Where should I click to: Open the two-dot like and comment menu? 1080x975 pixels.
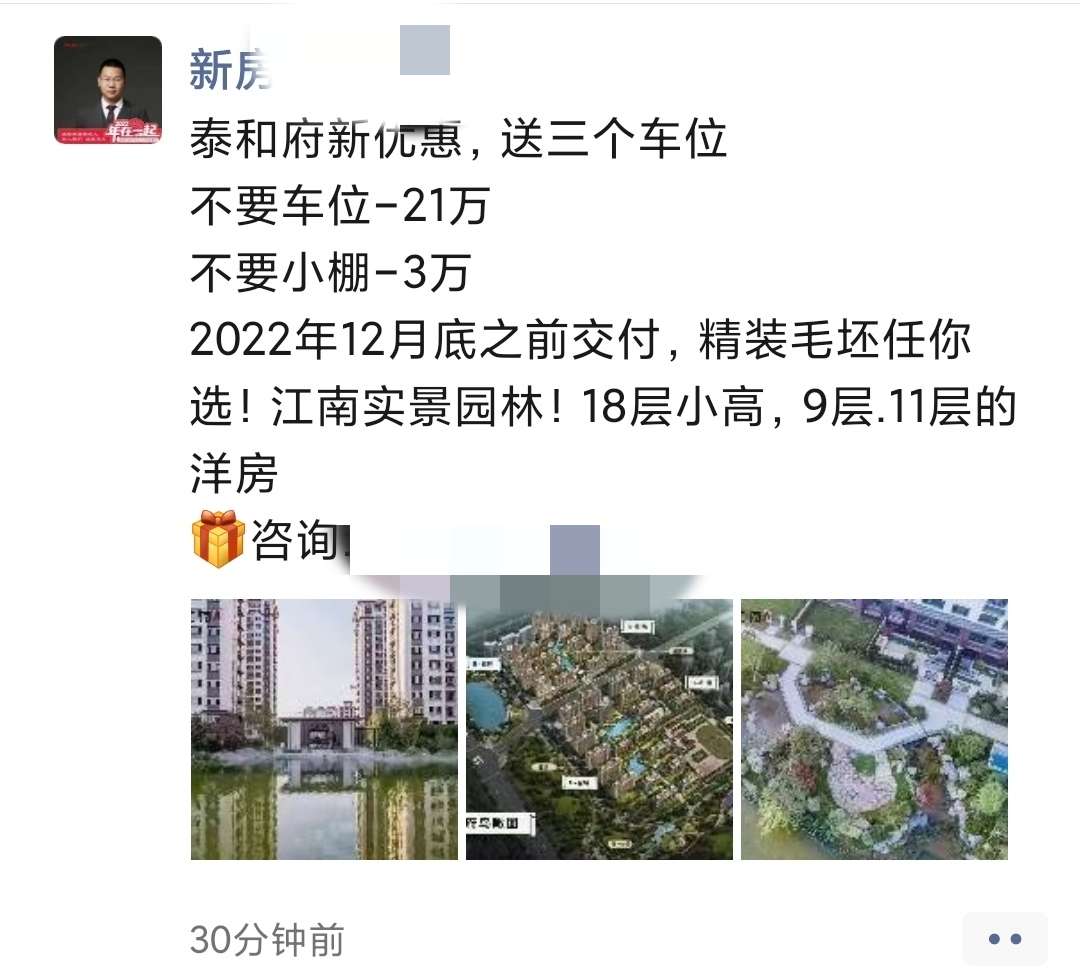click(1004, 939)
